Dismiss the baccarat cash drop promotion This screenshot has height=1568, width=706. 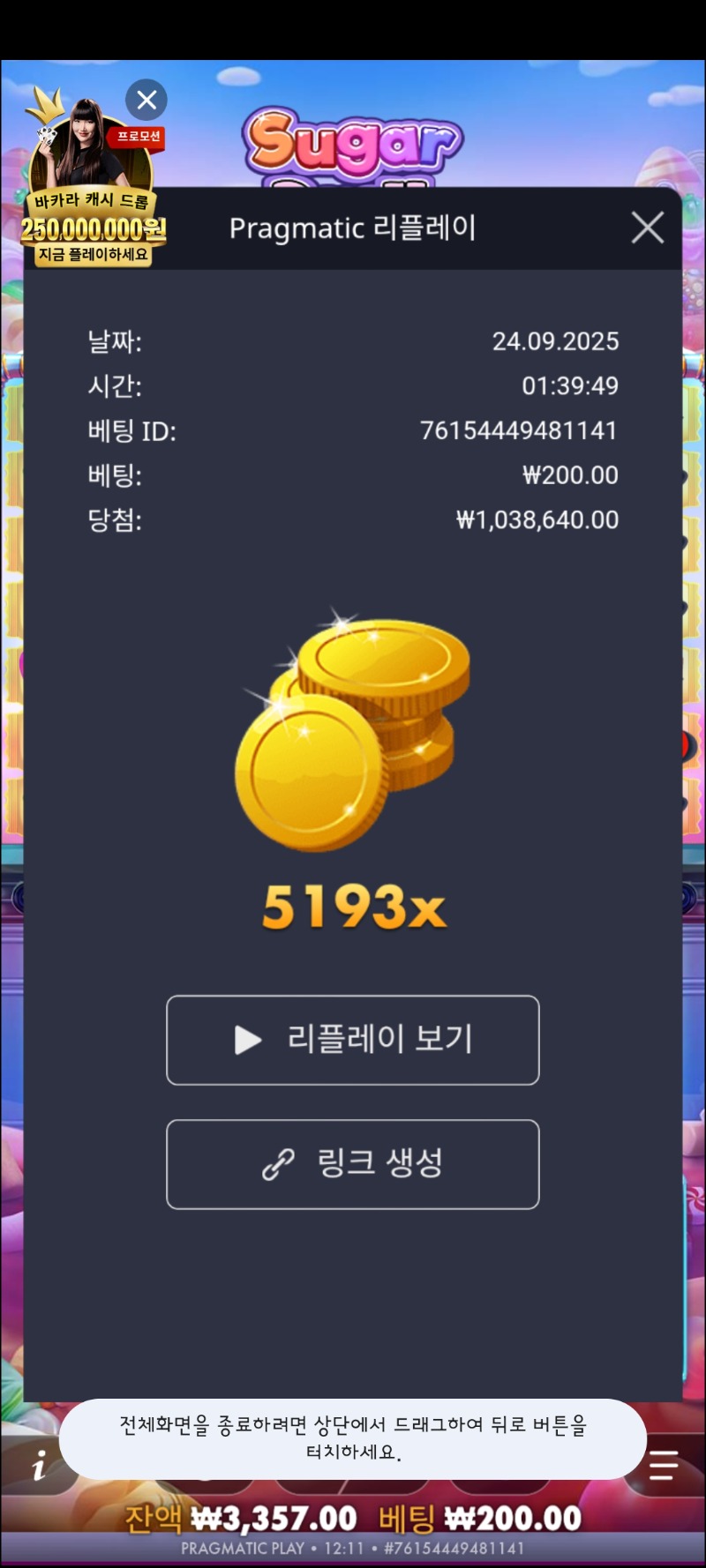[146, 101]
